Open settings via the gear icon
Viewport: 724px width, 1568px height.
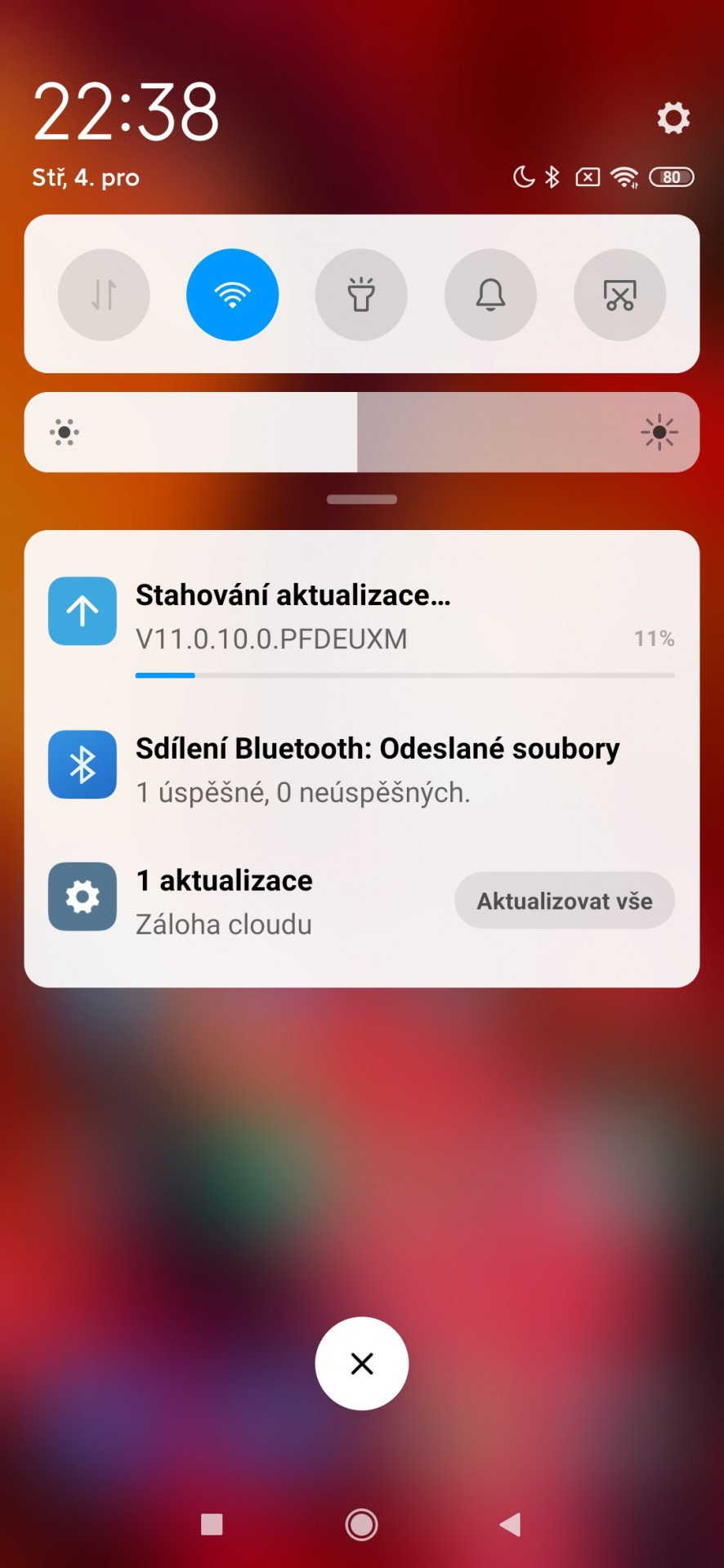[673, 118]
